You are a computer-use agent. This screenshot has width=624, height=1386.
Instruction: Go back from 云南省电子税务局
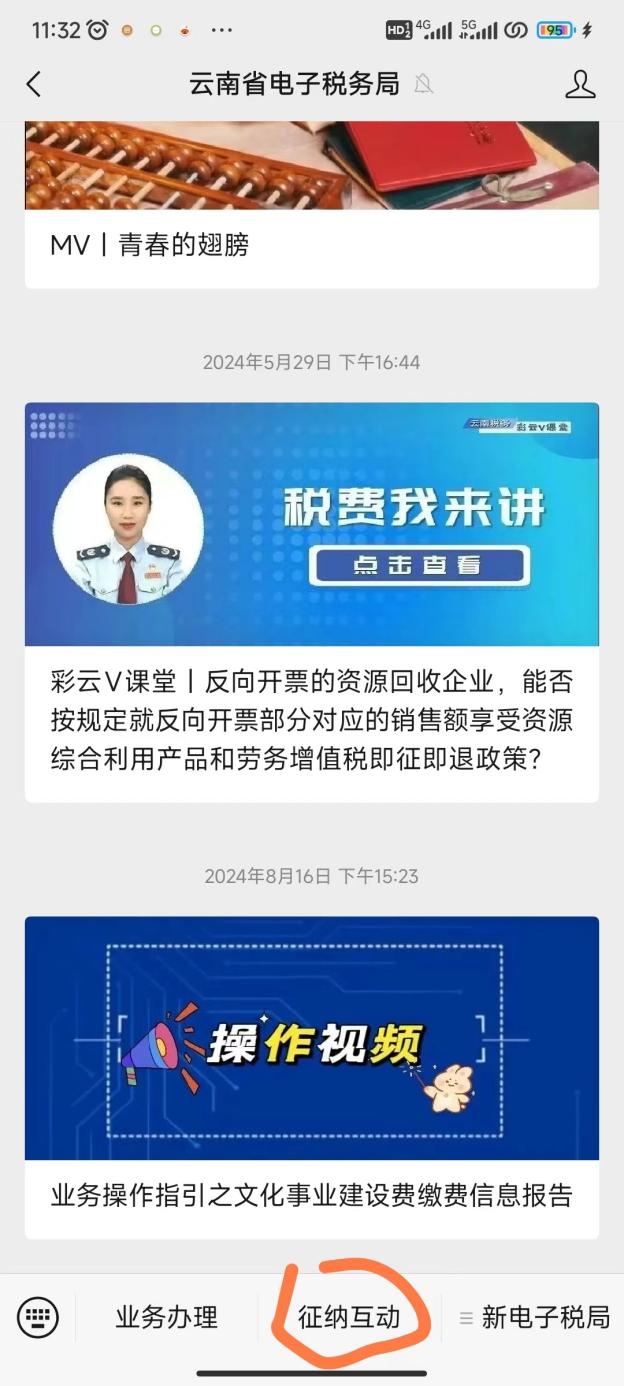pos(34,84)
